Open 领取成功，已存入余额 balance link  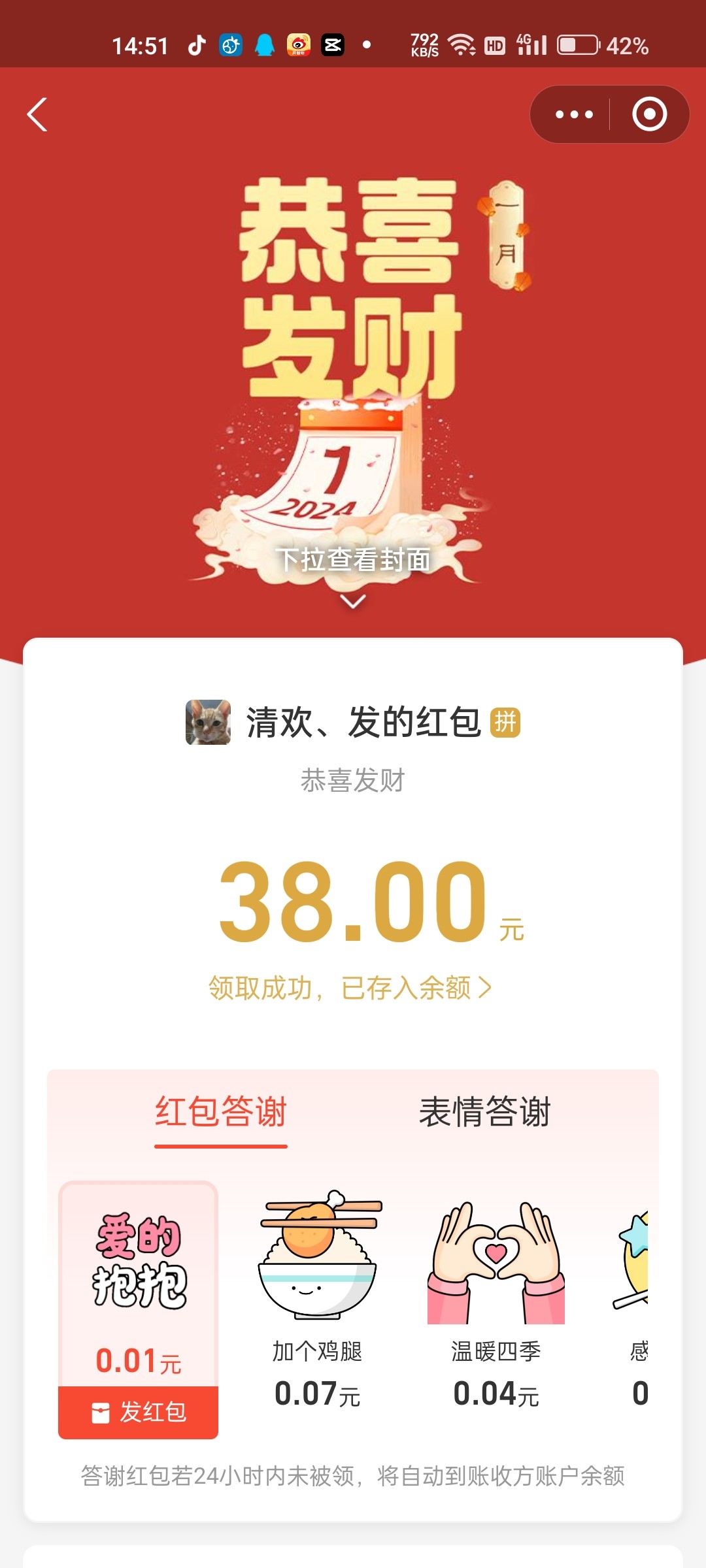350,988
